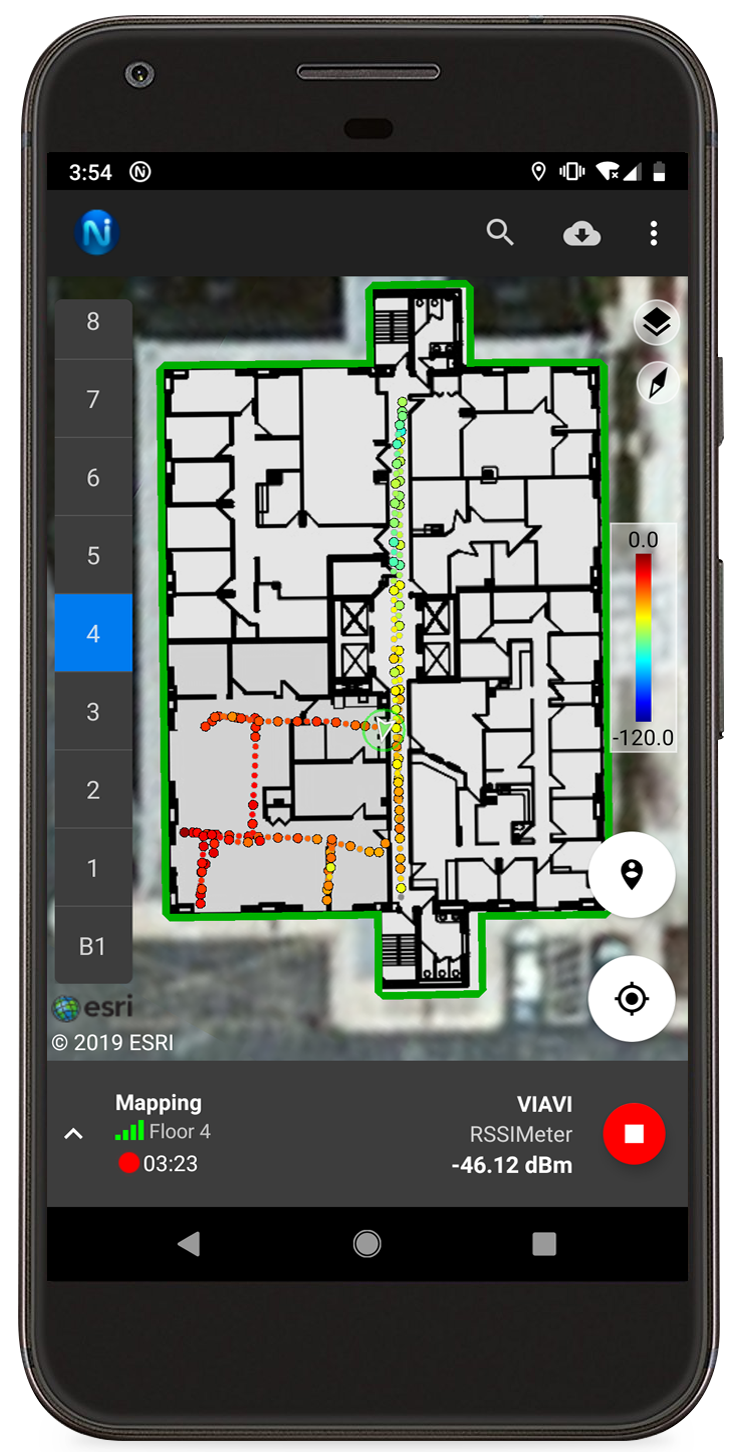Switch to floor 5
Screen dimensions: 740x1452
(x=93, y=556)
